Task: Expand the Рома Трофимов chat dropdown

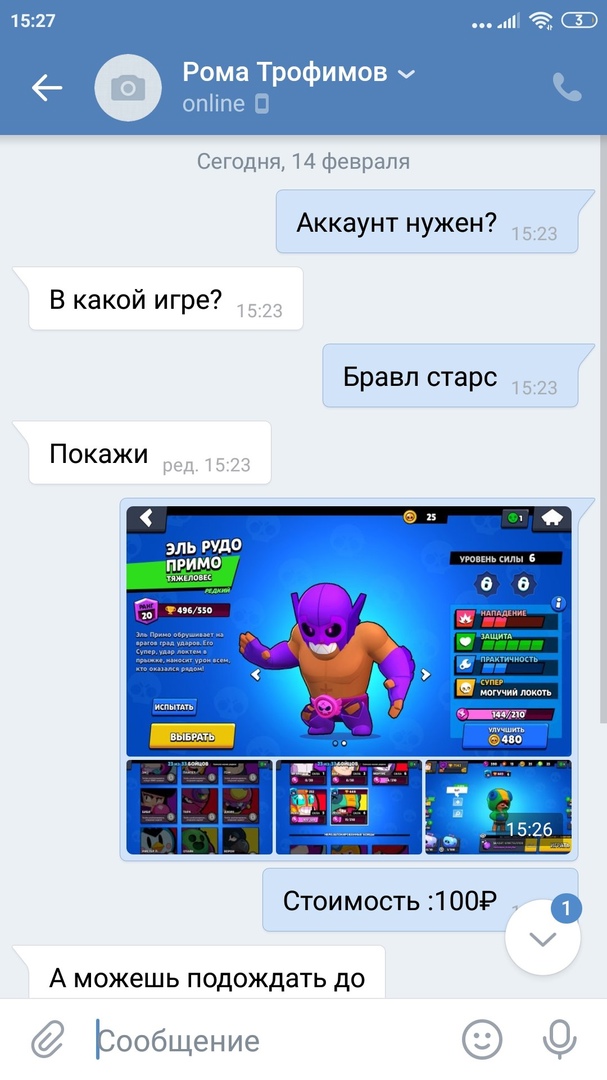Action: pyautogui.click(x=406, y=74)
